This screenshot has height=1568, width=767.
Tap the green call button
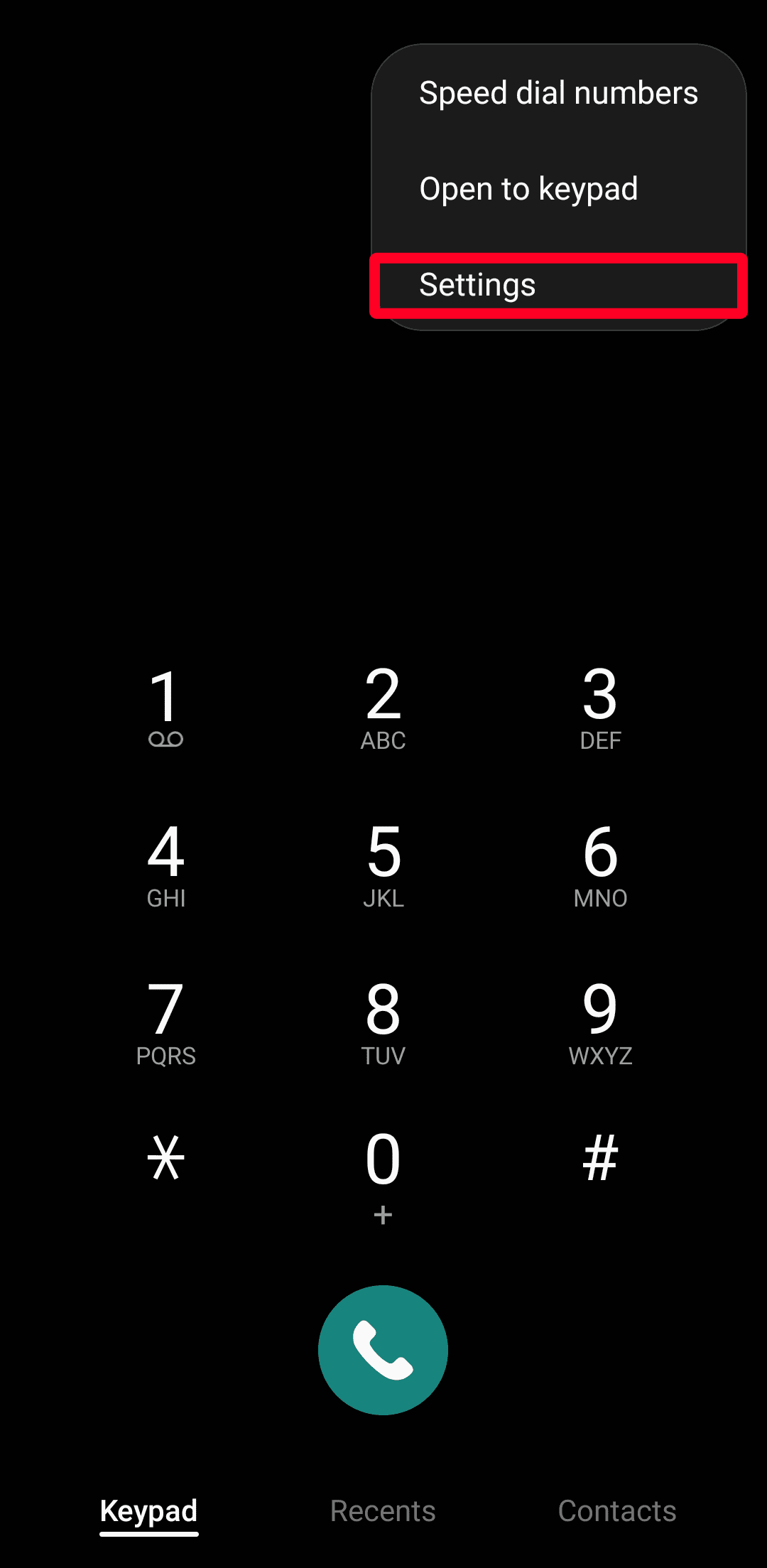coord(382,1350)
